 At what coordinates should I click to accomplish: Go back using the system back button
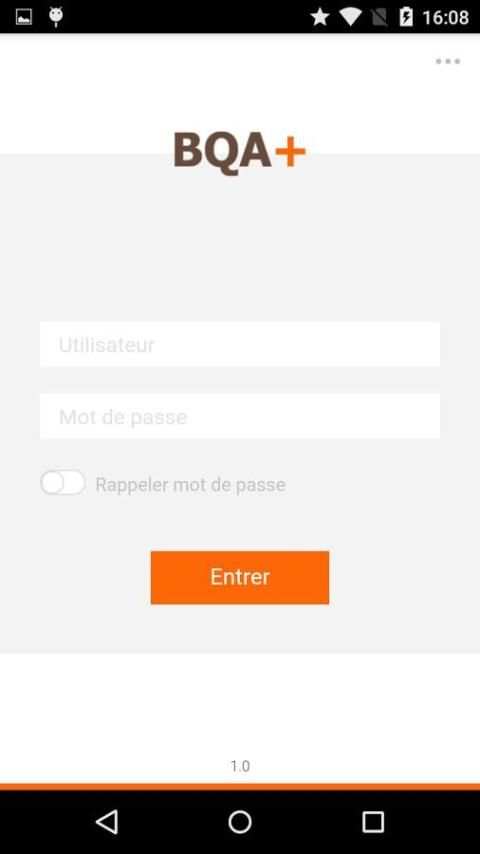107,821
